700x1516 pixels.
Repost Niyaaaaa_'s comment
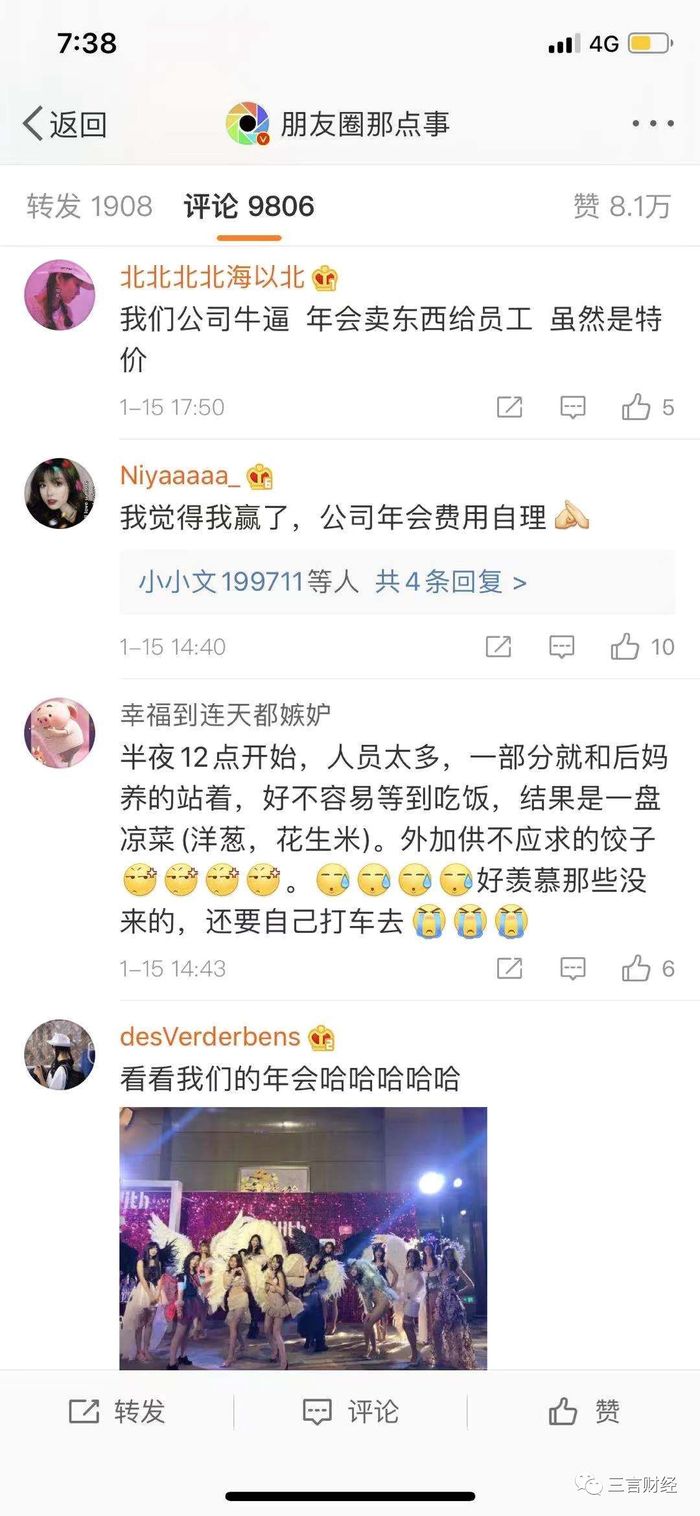tap(499, 647)
